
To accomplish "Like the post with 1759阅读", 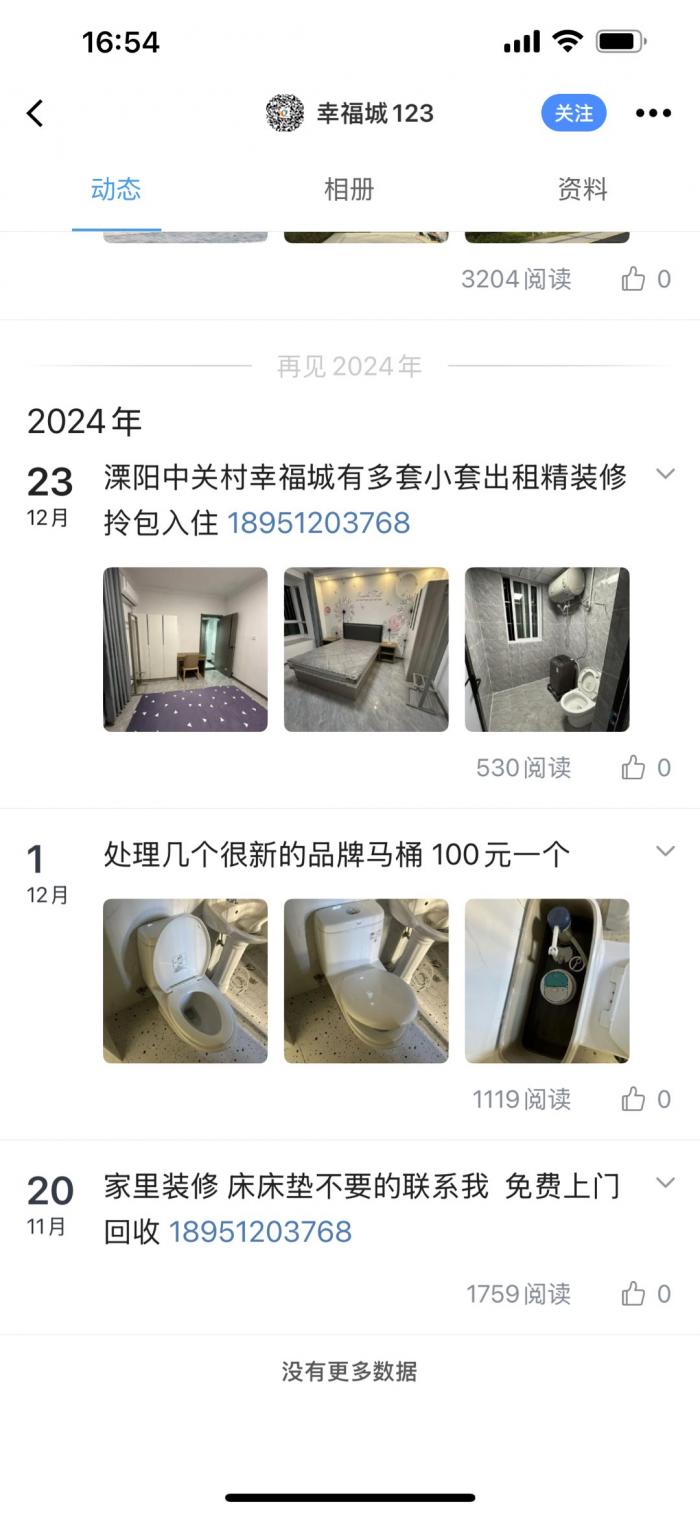I will (x=645, y=1294).
